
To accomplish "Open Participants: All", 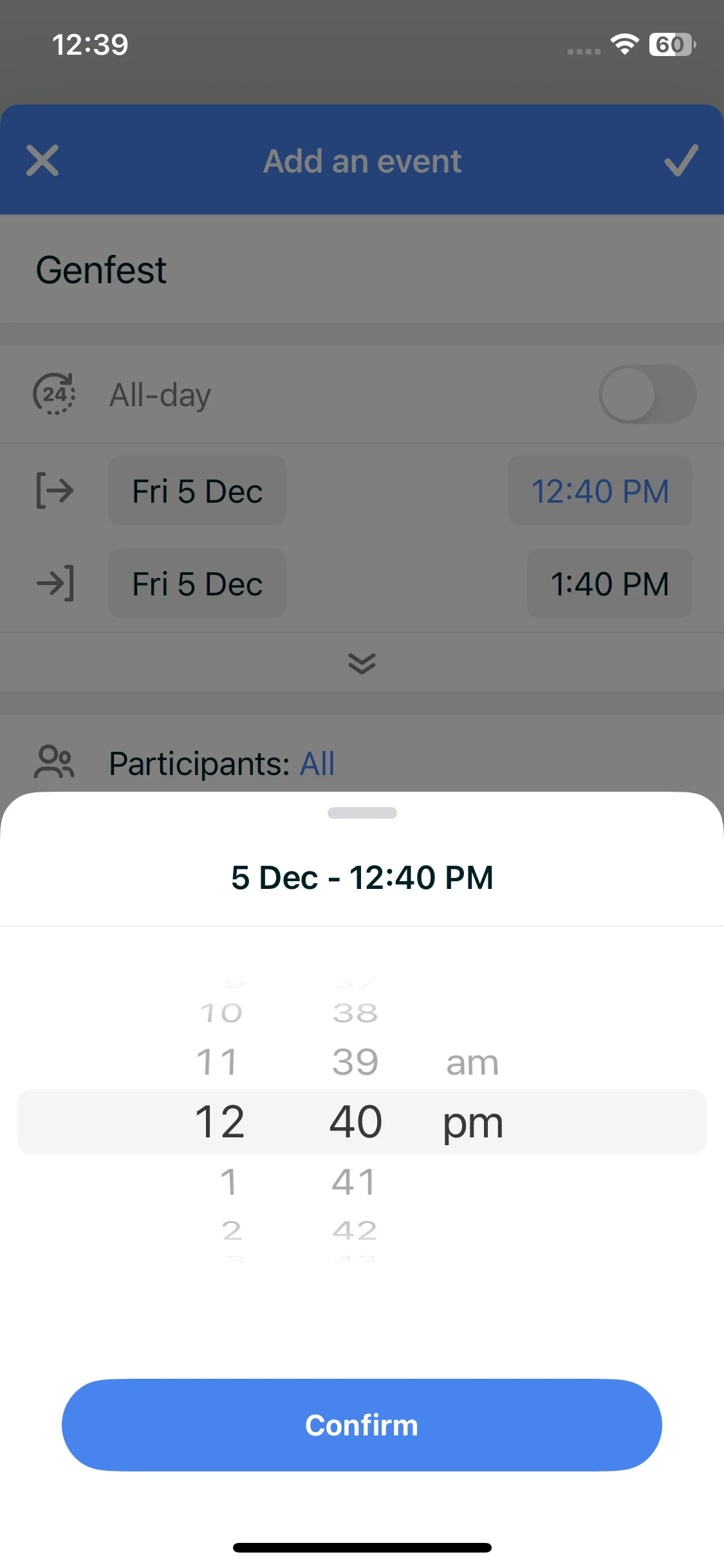I will coord(221,763).
